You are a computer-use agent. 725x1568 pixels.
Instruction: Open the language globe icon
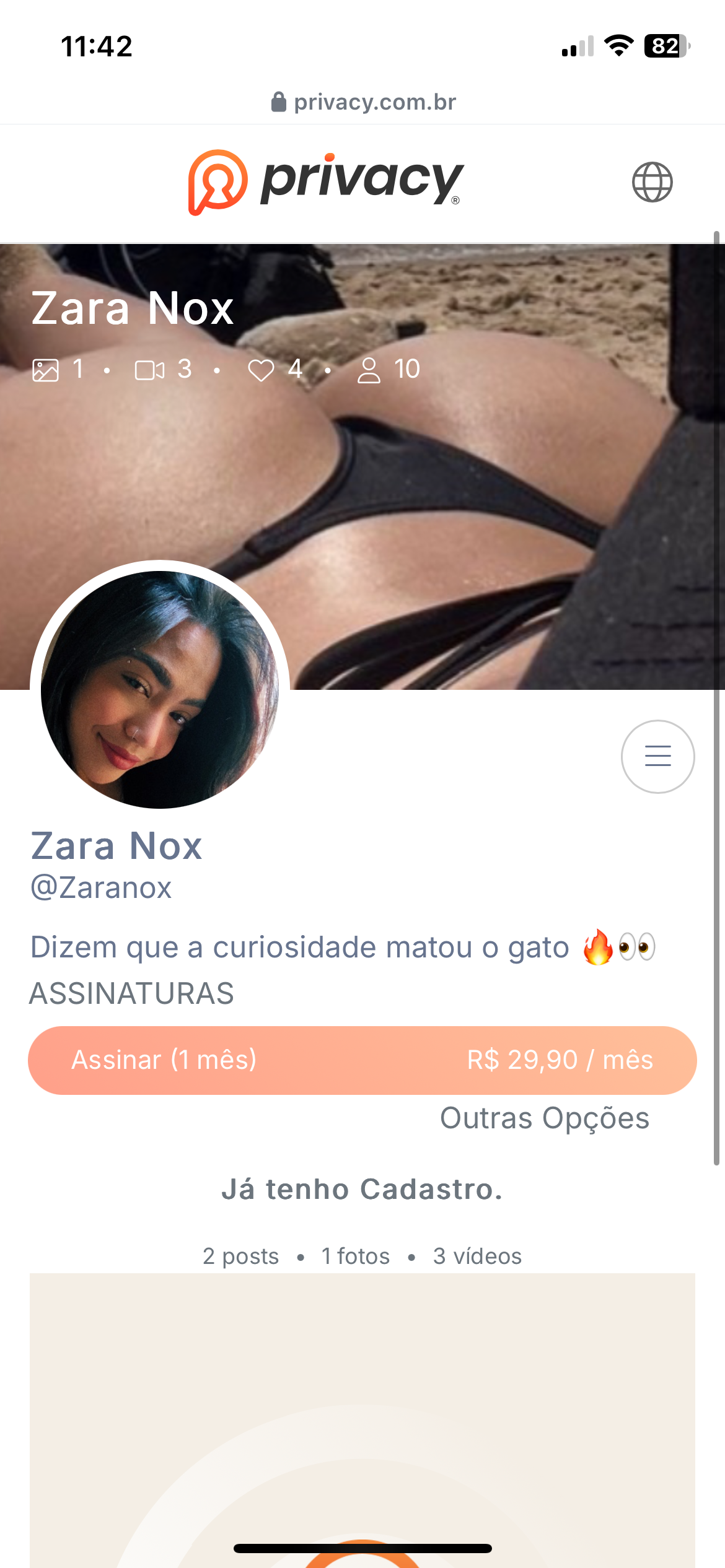click(x=652, y=182)
